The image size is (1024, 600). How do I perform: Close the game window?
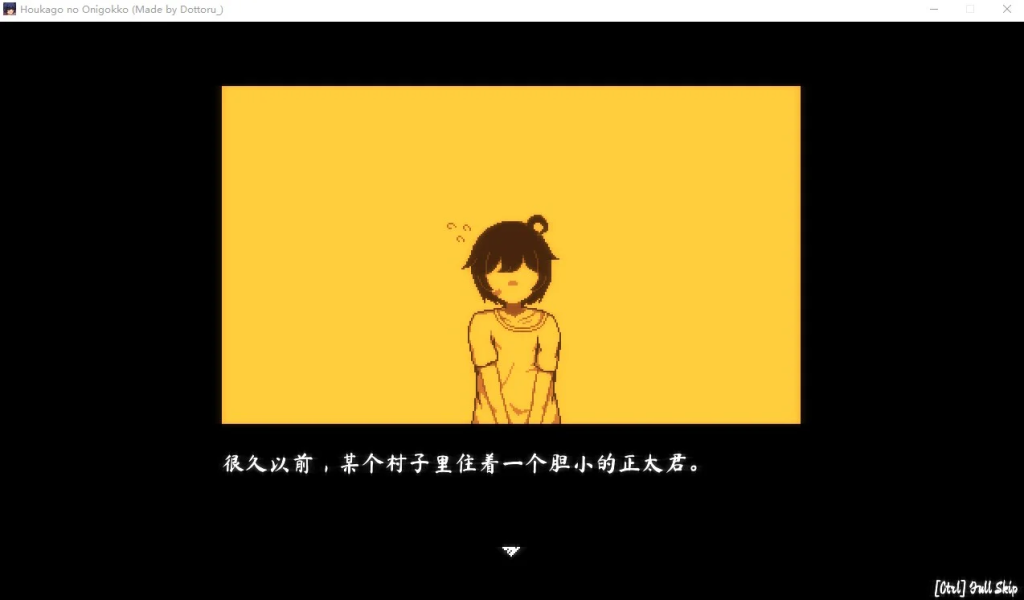click(1006, 9)
